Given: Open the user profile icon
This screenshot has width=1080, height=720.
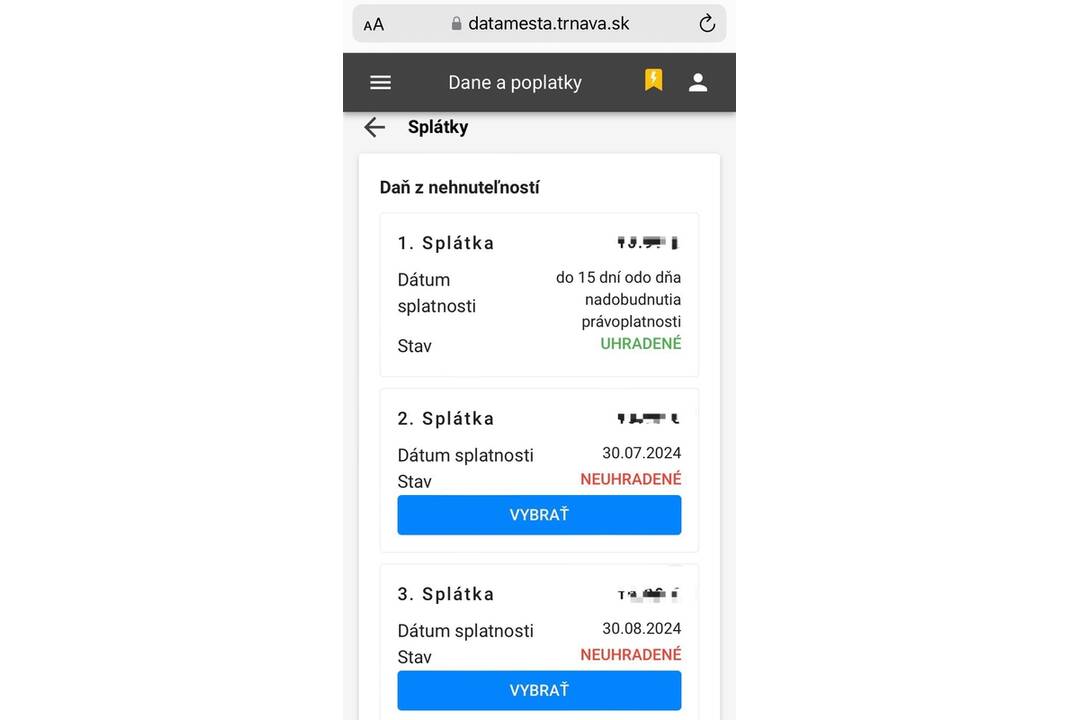Looking at the screenshot, I should click(698, 83).
